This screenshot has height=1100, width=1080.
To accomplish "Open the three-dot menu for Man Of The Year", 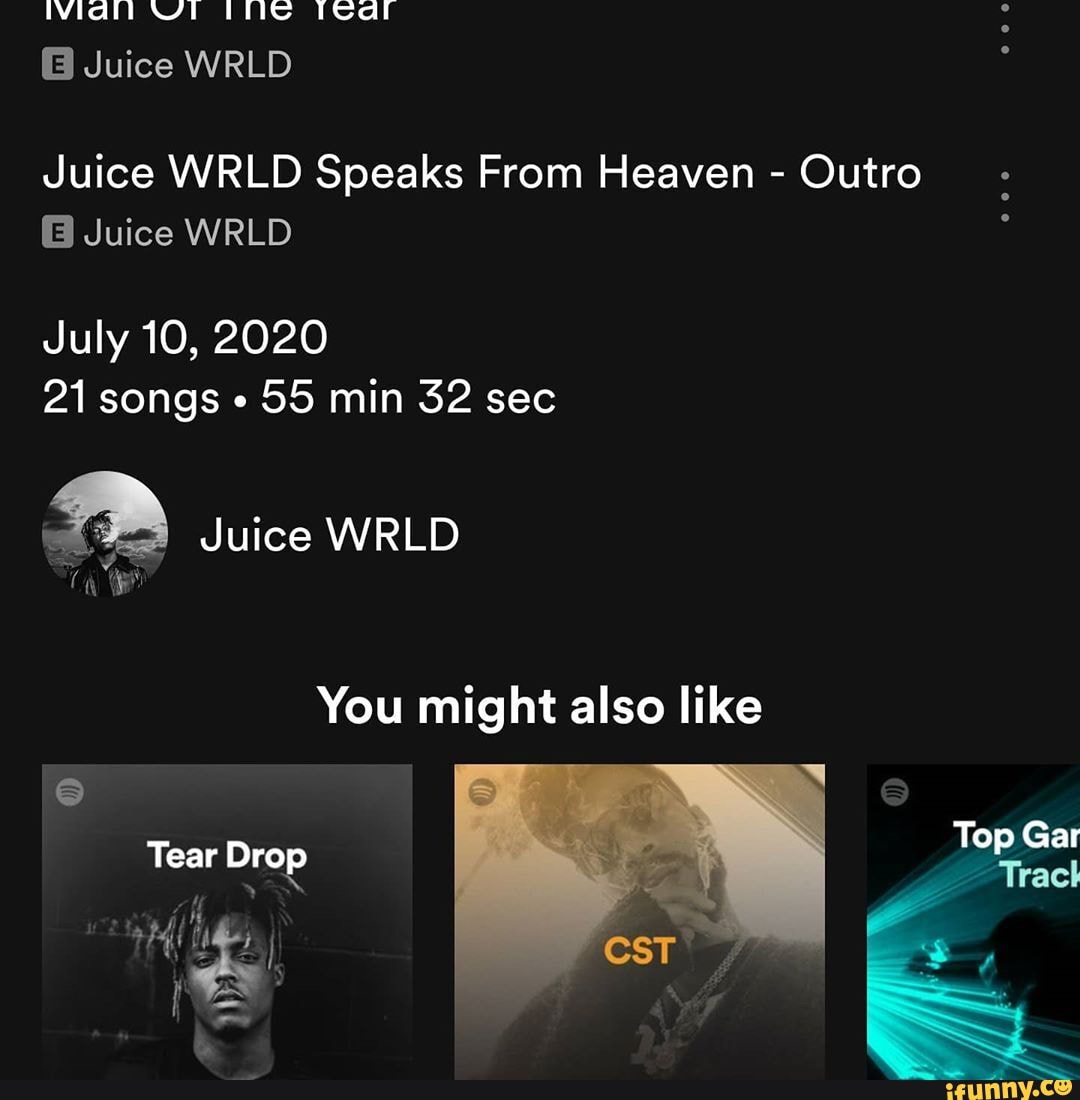I will pos(1003,30).
